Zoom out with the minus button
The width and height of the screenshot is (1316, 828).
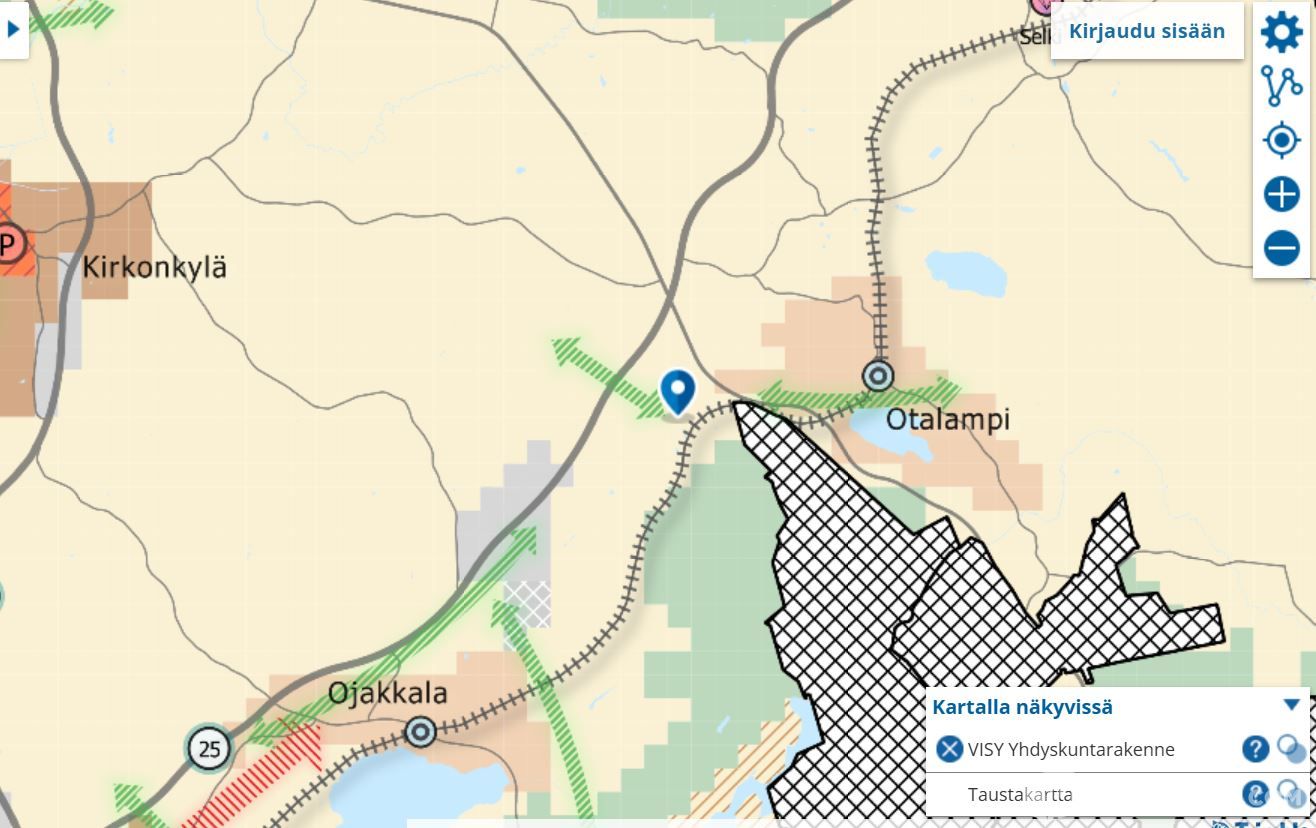coord(1281,247)
